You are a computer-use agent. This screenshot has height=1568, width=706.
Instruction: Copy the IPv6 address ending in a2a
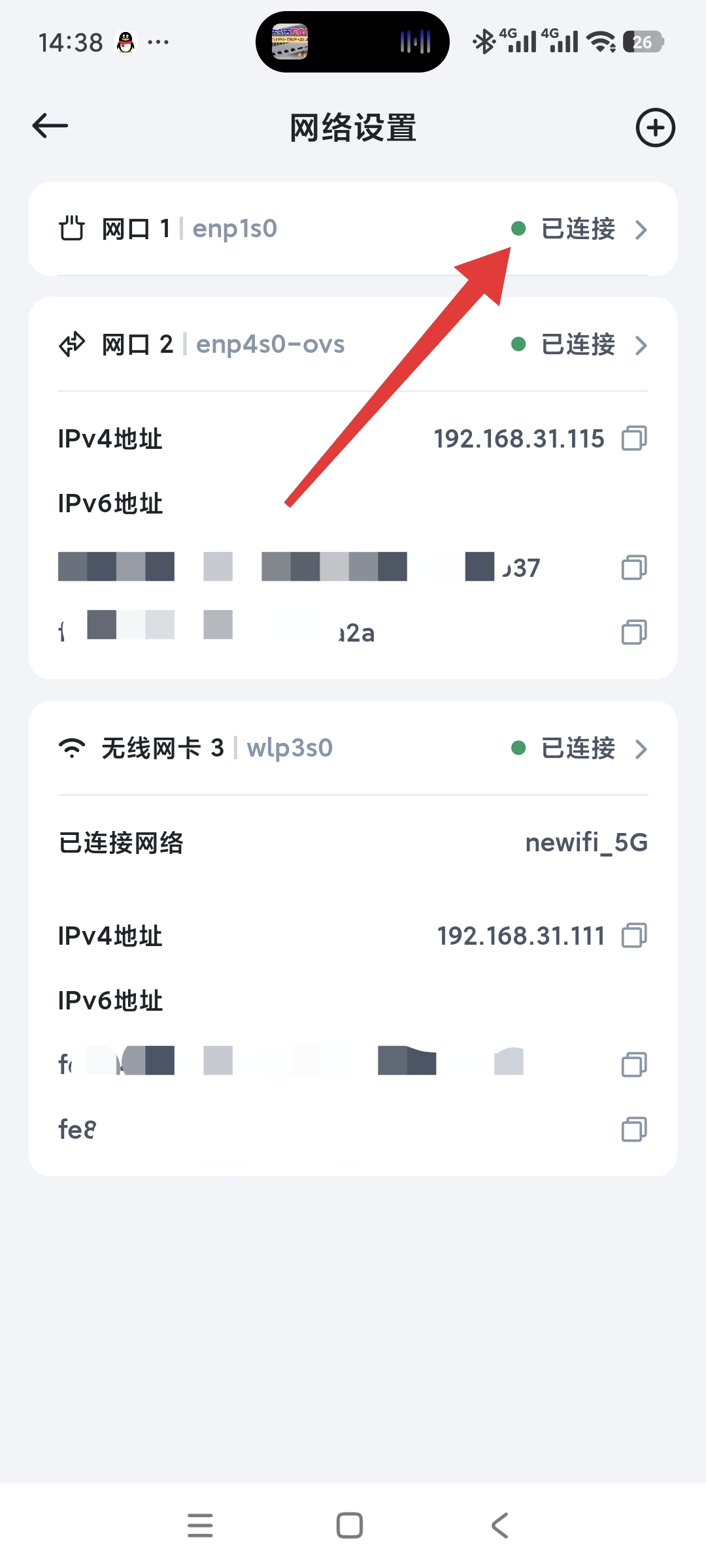(633, 632)
